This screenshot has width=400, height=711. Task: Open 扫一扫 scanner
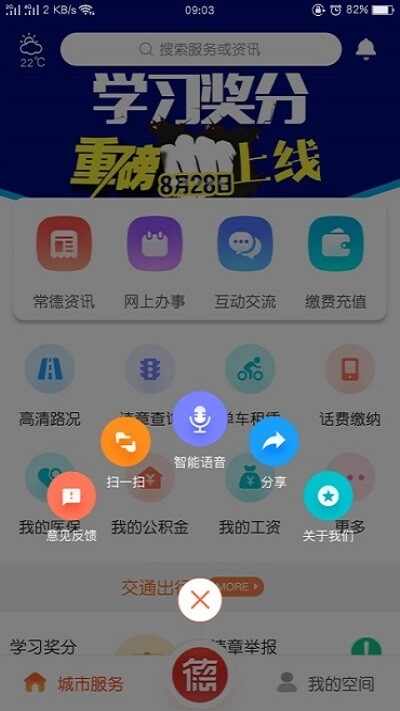126,442
